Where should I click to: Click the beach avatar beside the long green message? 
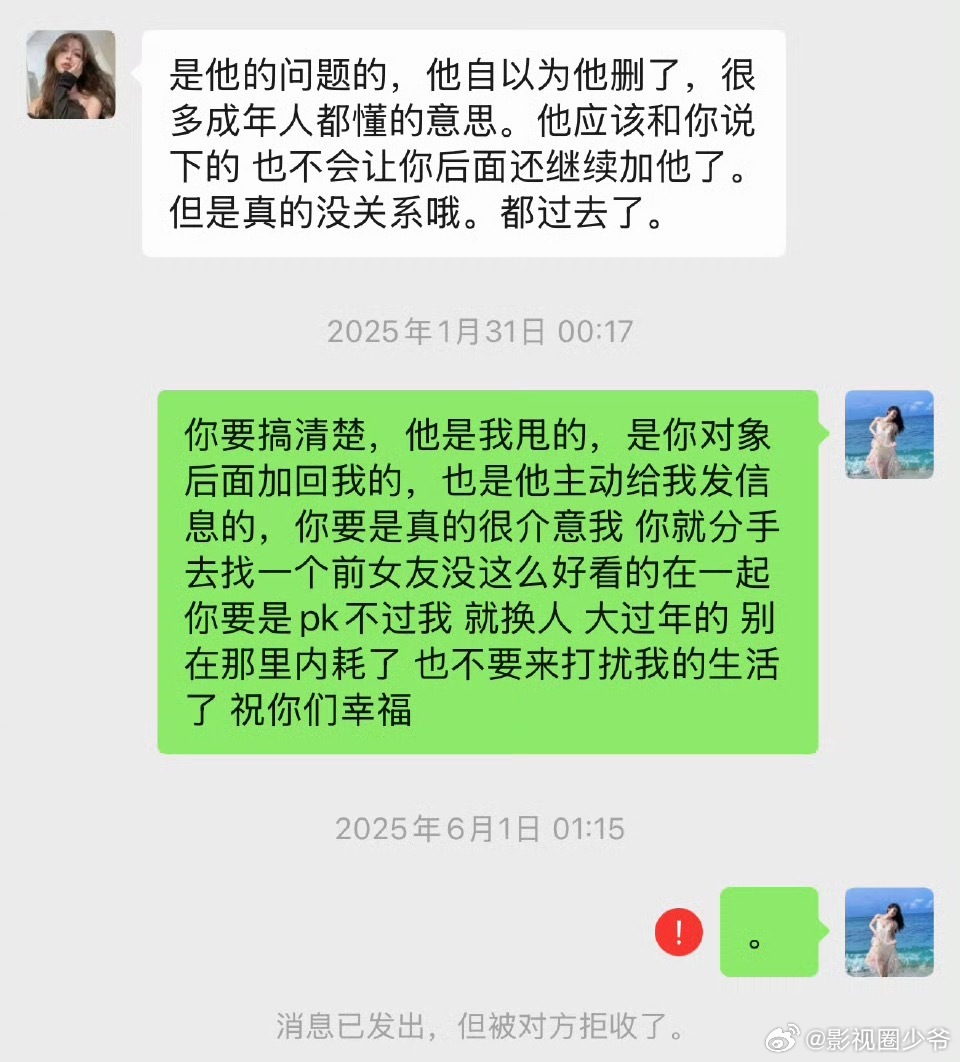point(888,434)
